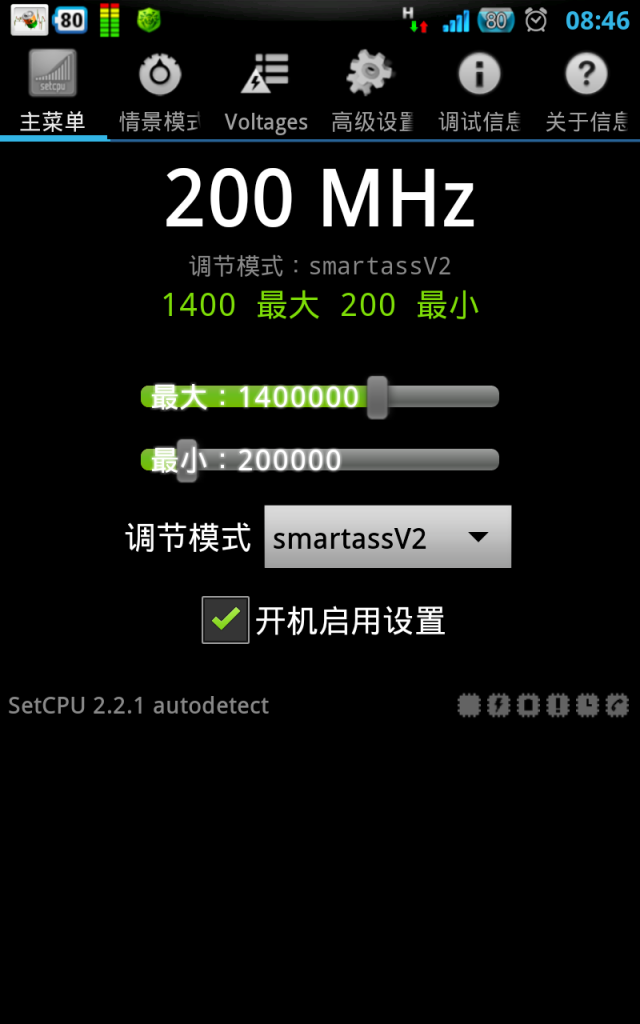
Task: Switch to the 关于信息 tab
Action: (x=586, y=92)
